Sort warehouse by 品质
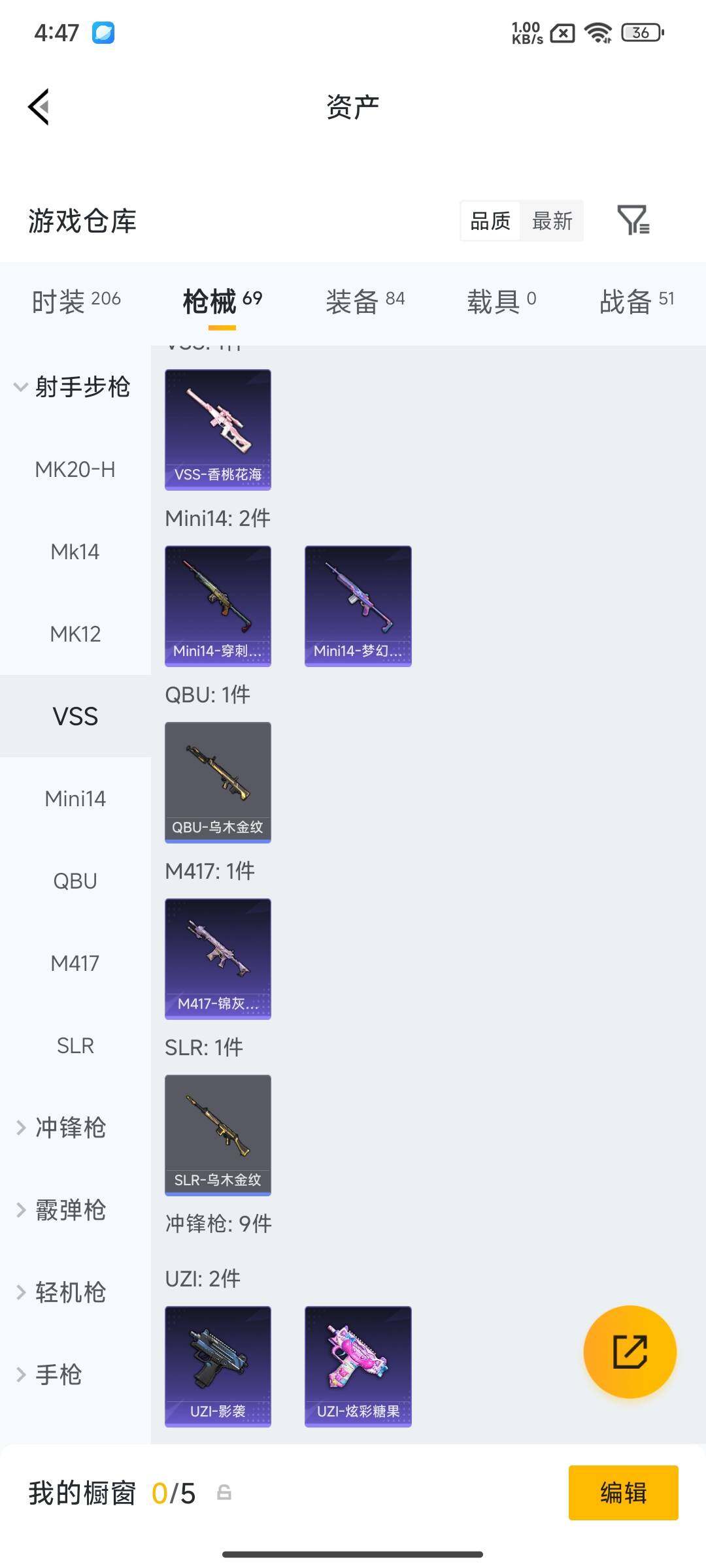 (490, 221)
